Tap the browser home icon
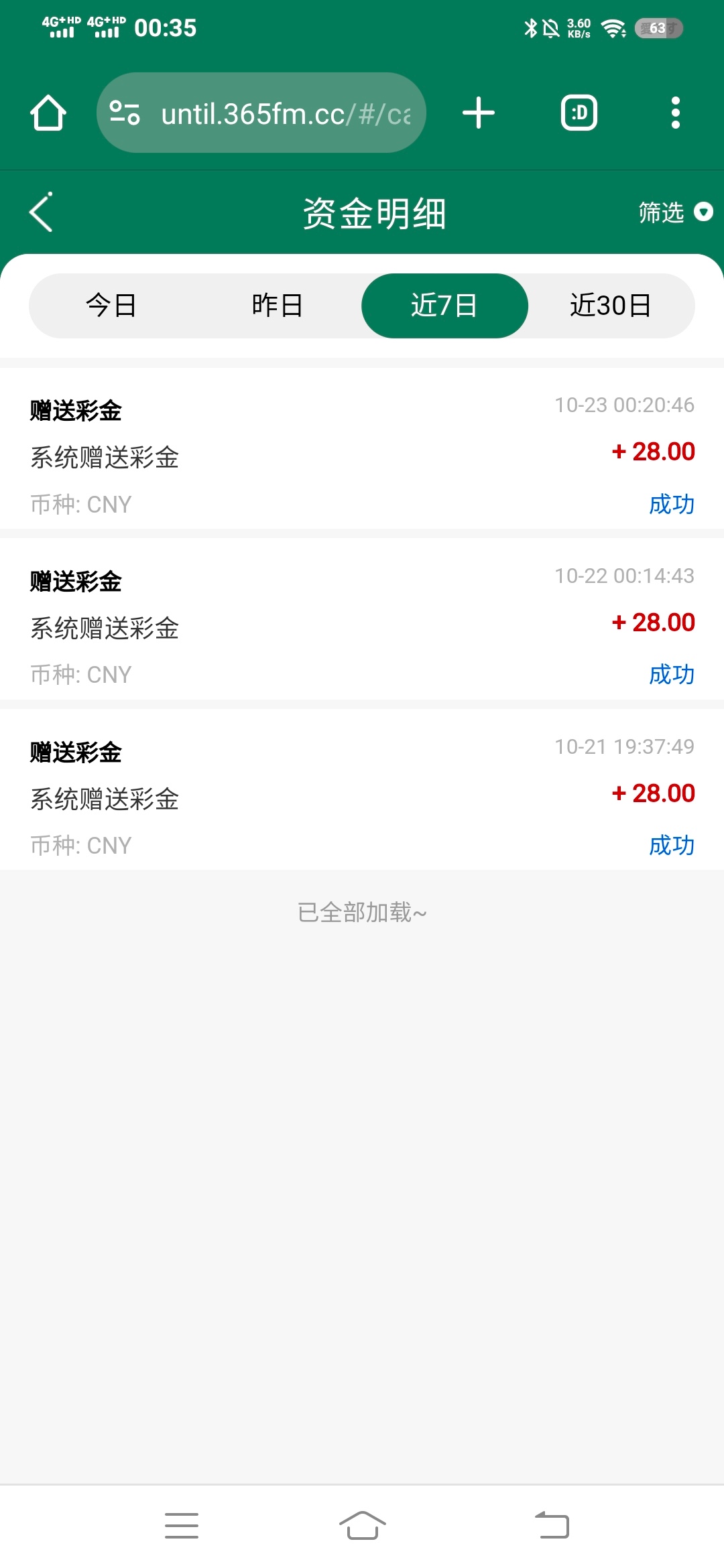Screen dimensions: 724x1568 click(48, 113)
